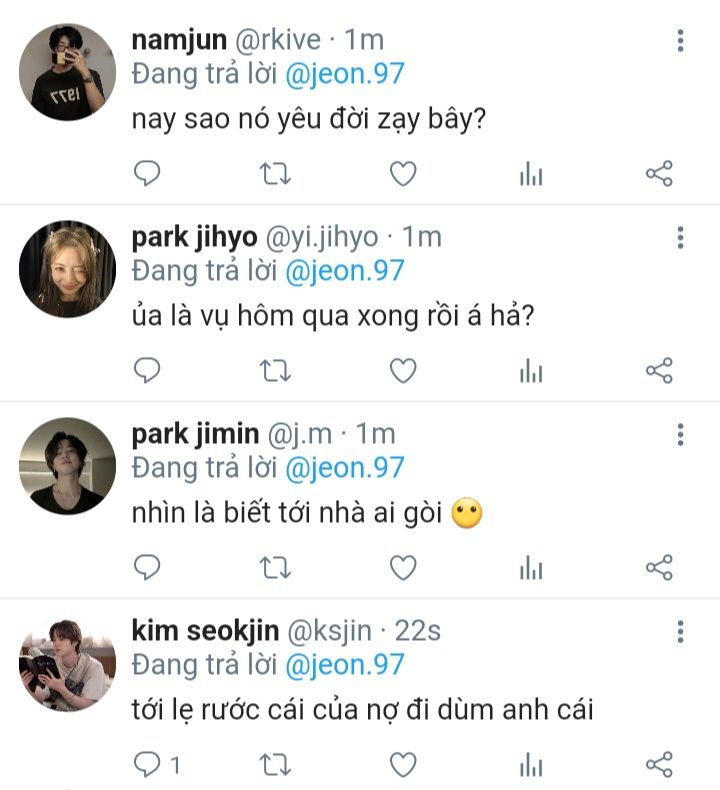Open namjun's profile picture
Viewport: 720px width, 790px height.
point(68,72)
